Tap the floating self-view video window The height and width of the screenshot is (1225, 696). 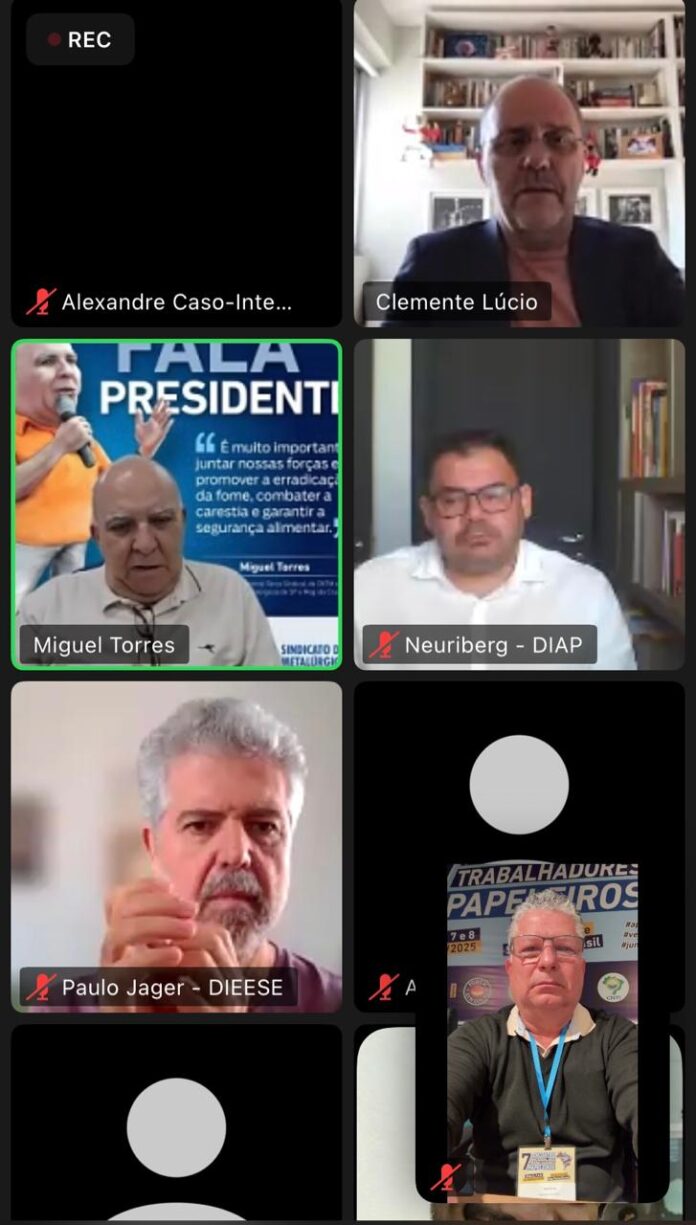point(542,1032)
